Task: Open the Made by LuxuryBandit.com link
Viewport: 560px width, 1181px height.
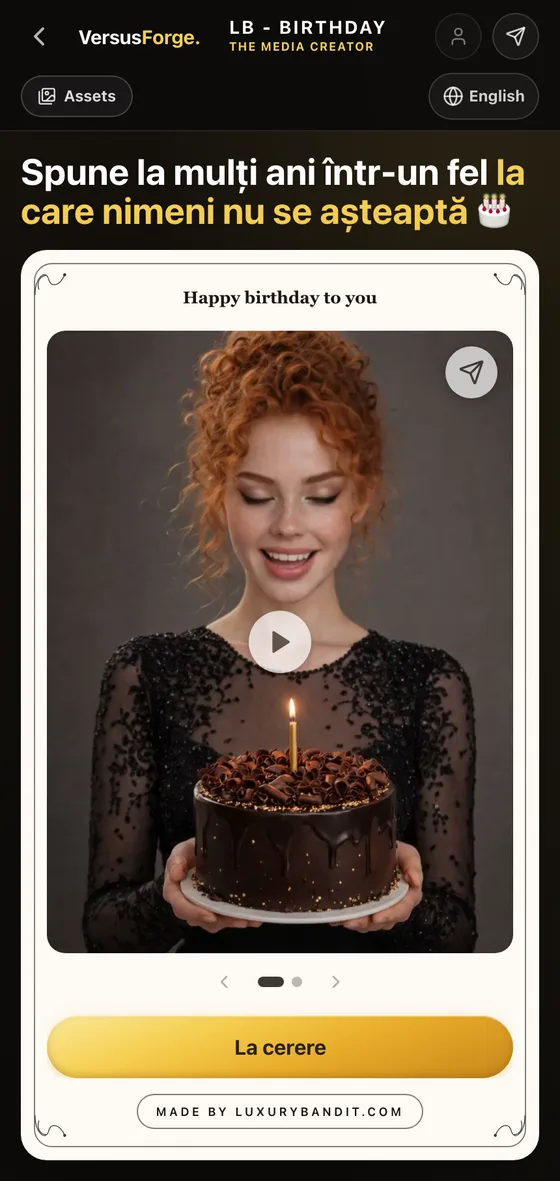Action: click(x=280, y=1112)
